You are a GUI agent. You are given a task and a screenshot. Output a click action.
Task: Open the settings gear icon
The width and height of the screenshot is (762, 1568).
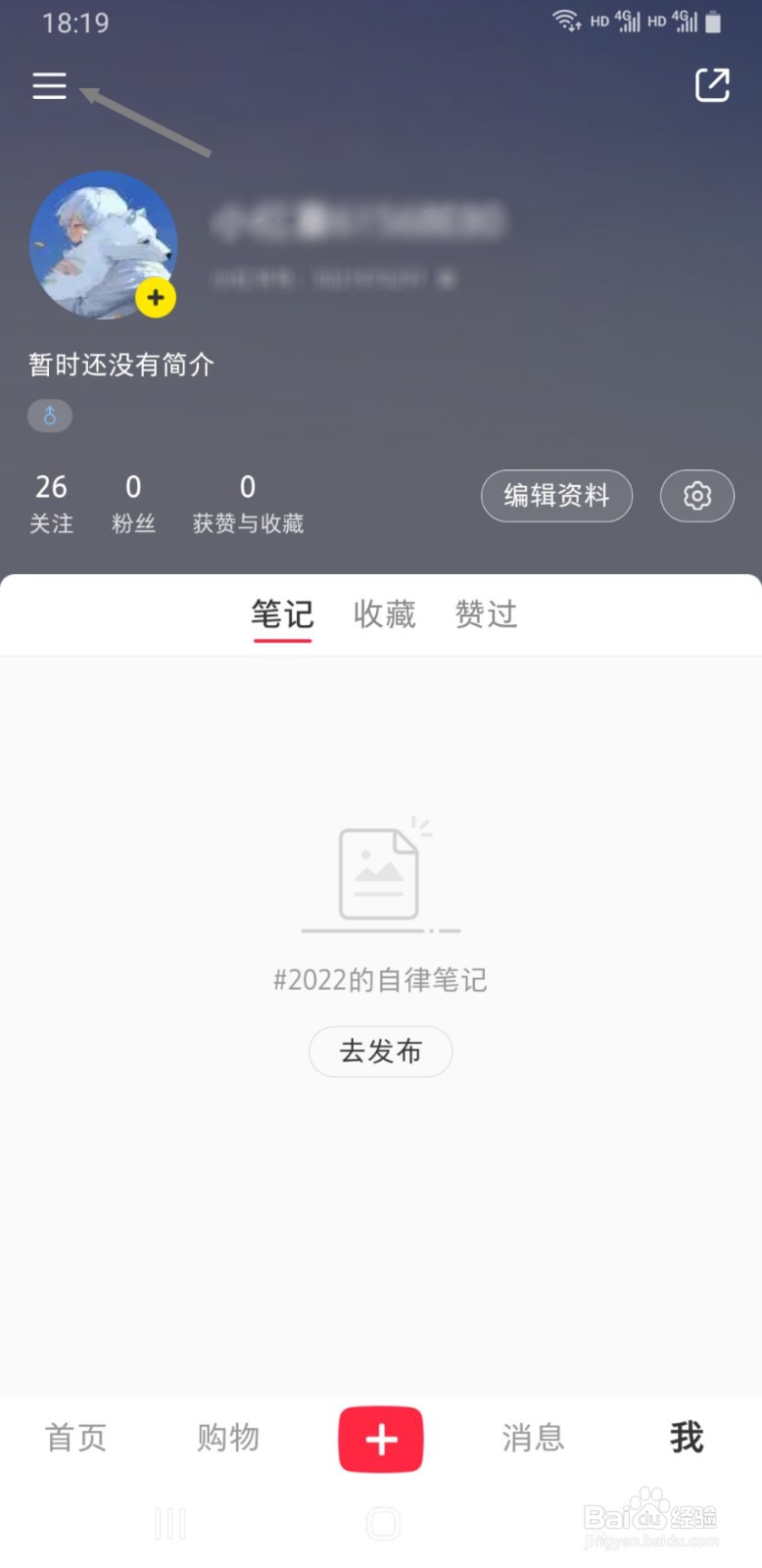(x=696, y=496)
